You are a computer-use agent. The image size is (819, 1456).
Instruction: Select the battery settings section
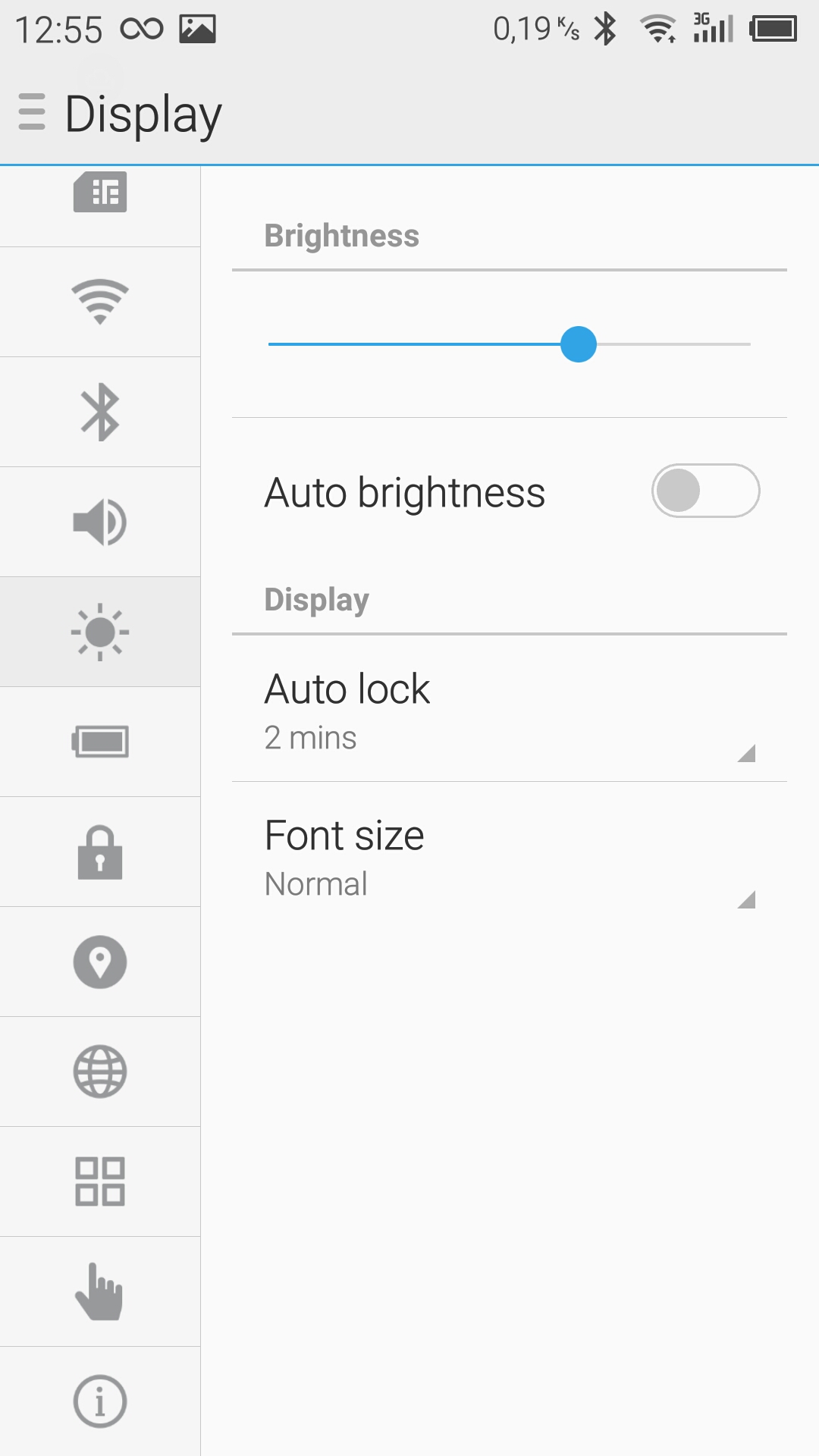click(x=100, y=742)
